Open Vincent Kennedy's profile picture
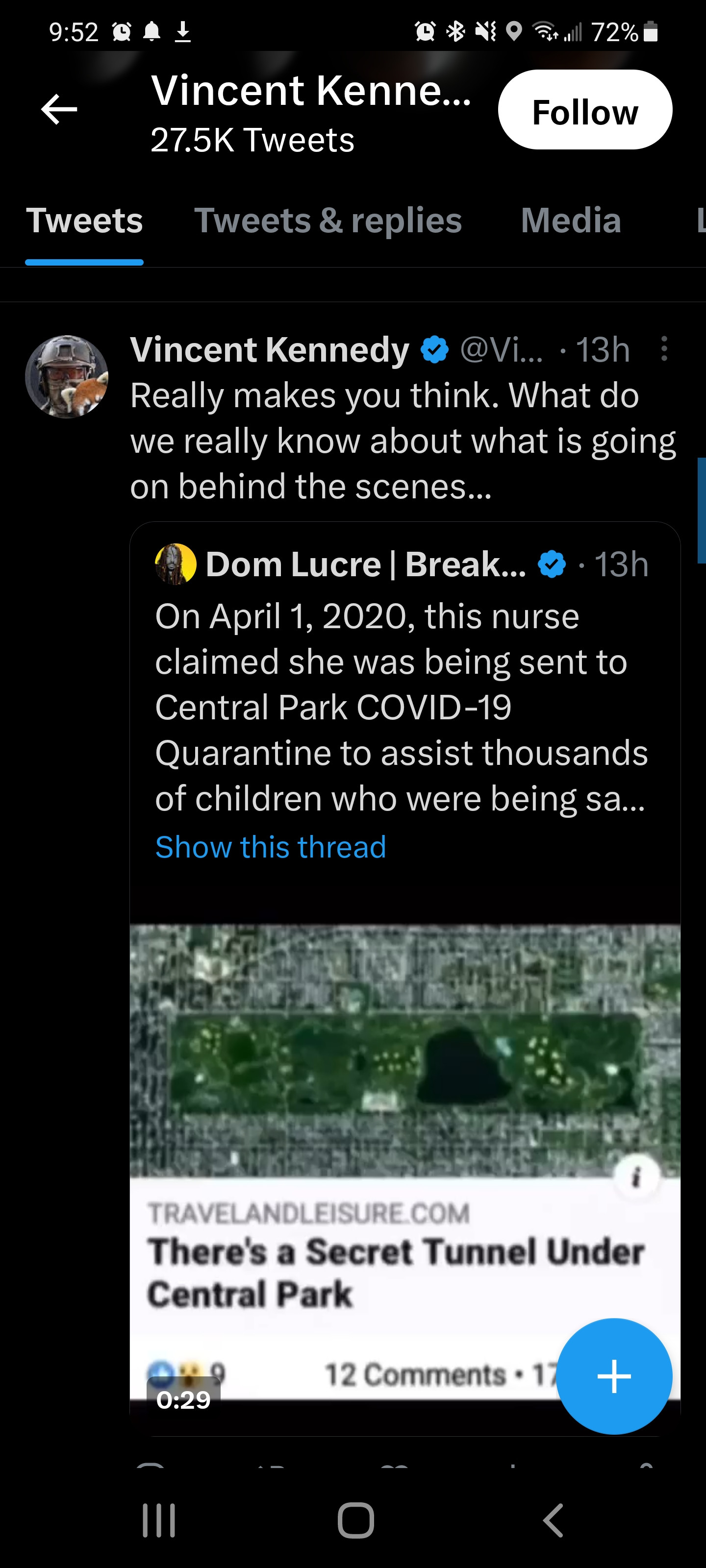This screenshot has width=706, height=1568. pos(66,377)
